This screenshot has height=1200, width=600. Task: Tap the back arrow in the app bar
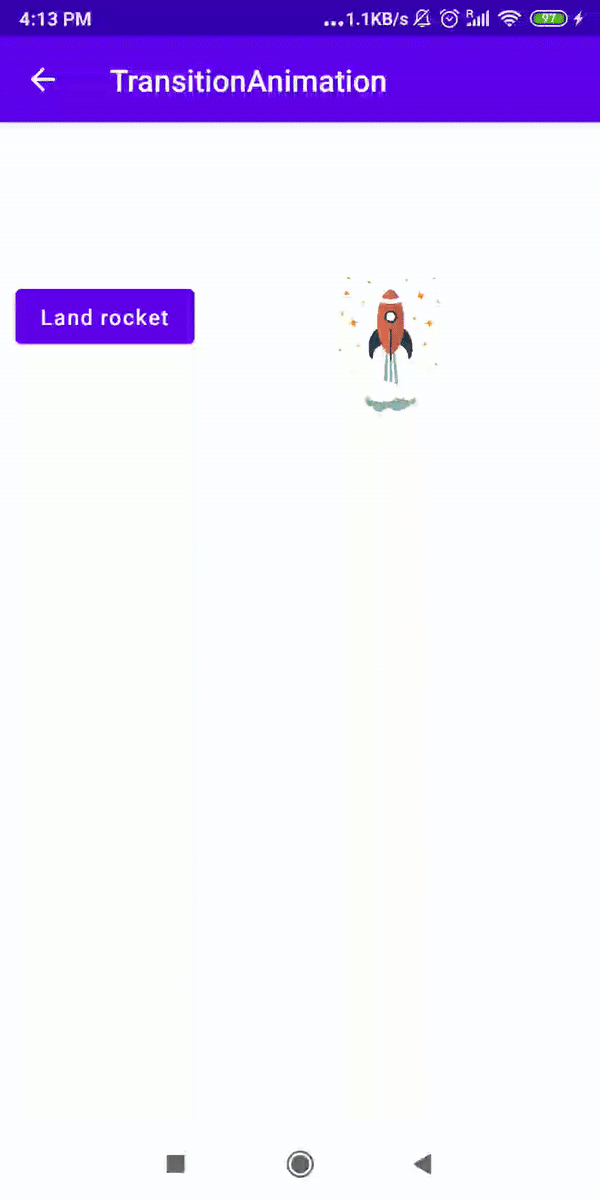42,80
